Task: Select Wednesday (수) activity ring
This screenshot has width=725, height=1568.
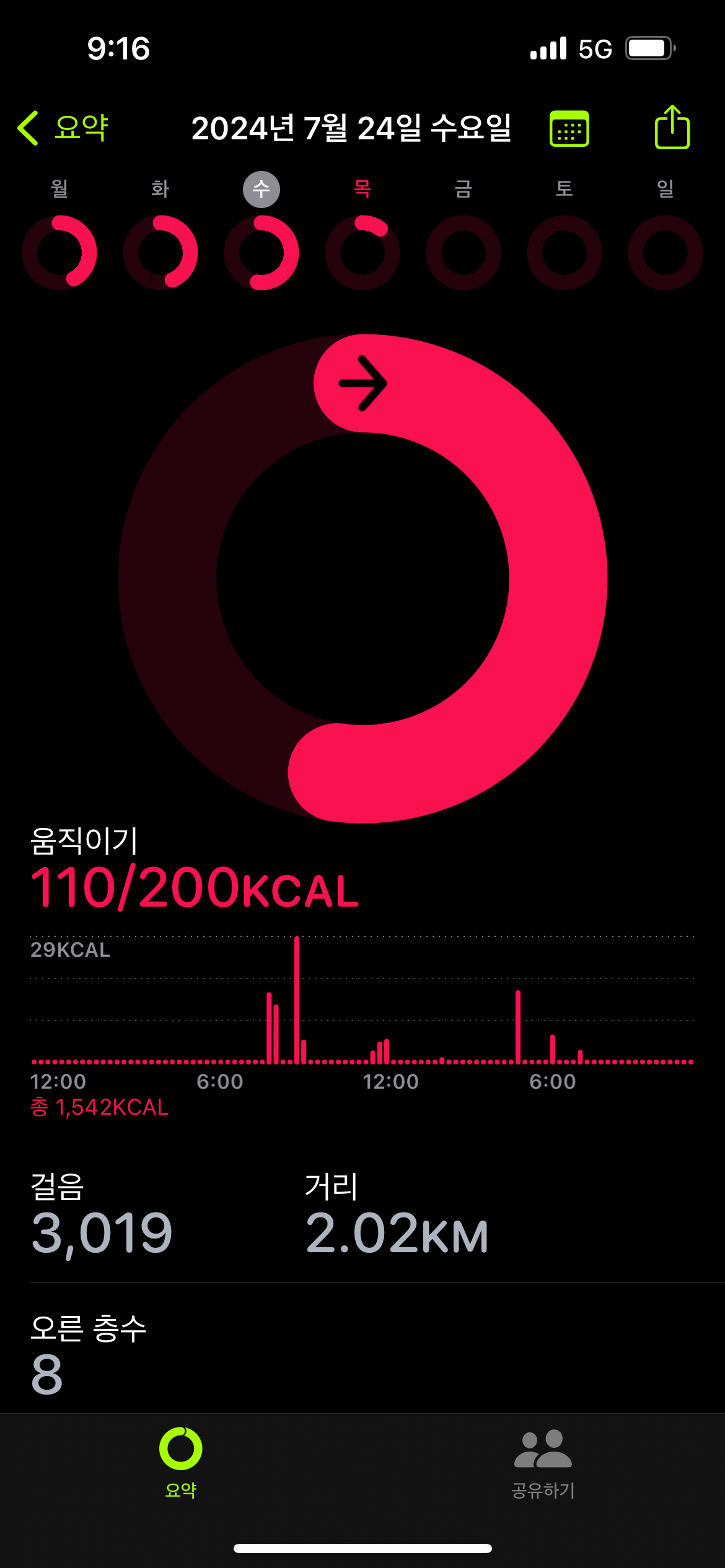Action: [261, 252]
